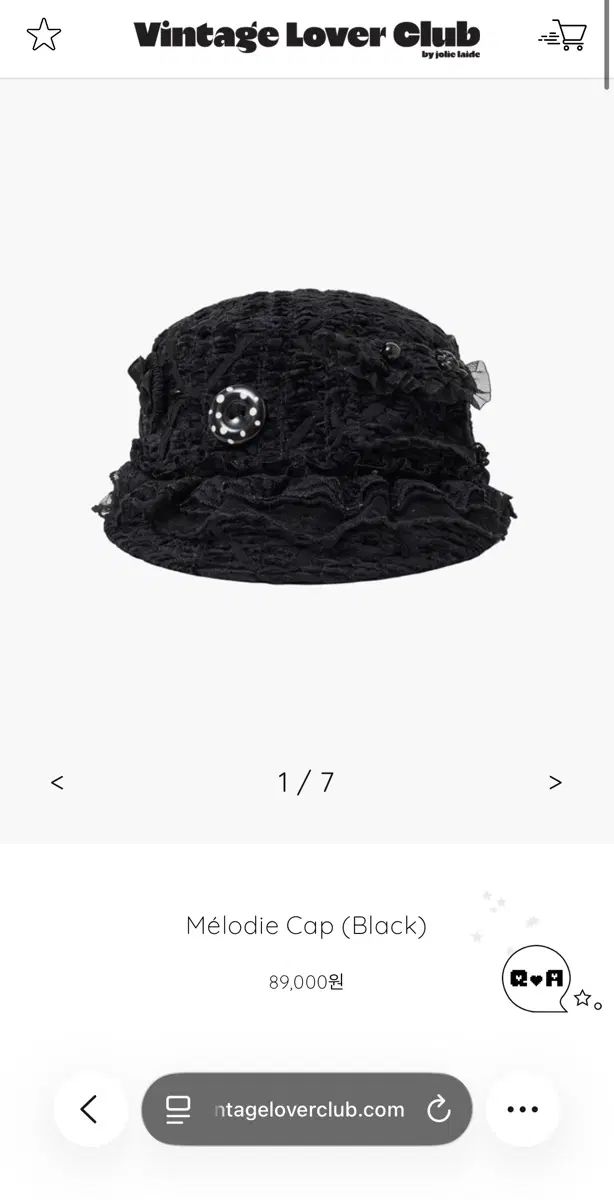Tap the vintageloverclub.com address bar
The image size is (614, 1200).
[307, 1109]
